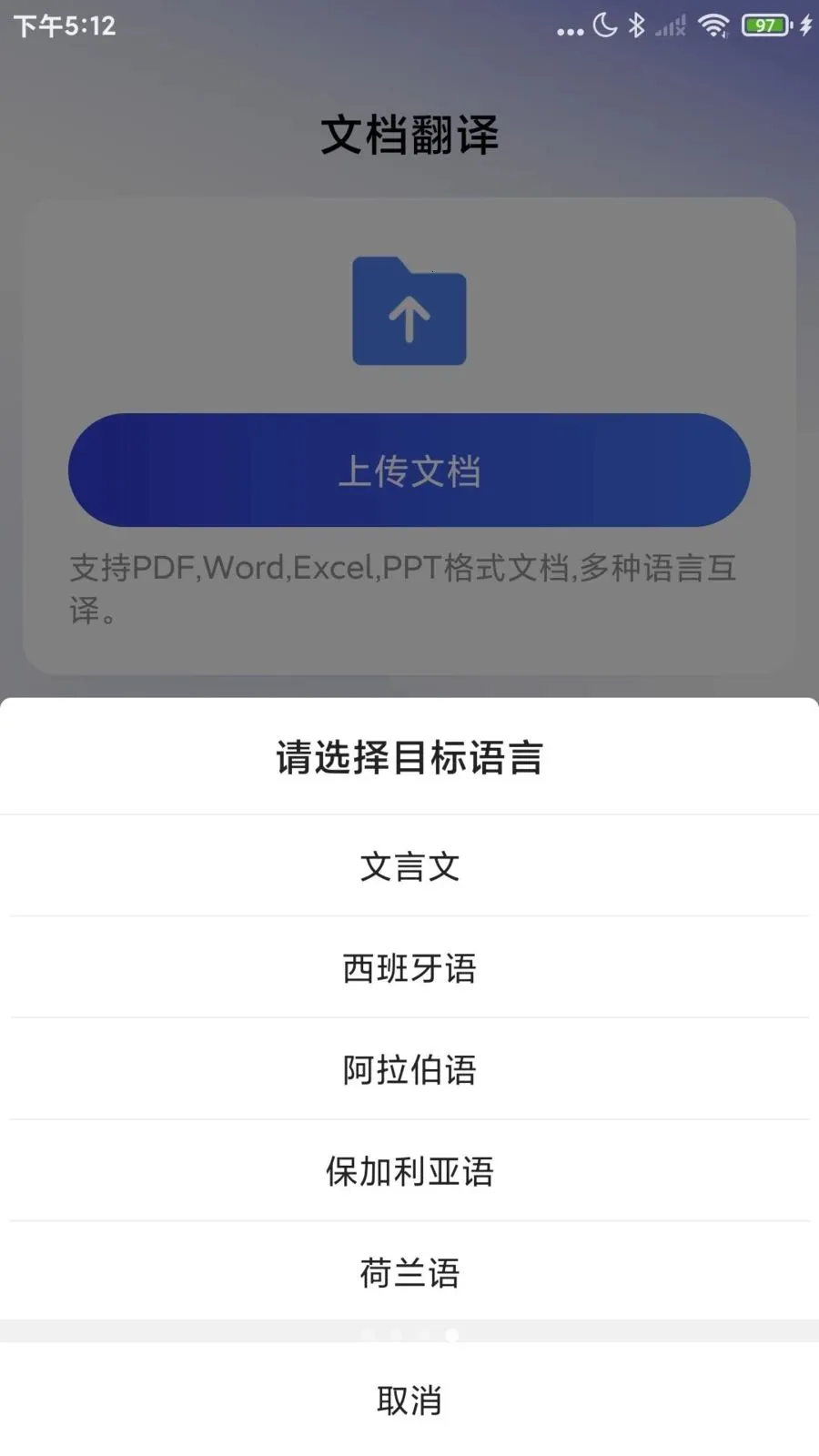Choose 保加利亚语 from the language options
This screenshot has height=1456, width=819.
(x=409, y=1172)
